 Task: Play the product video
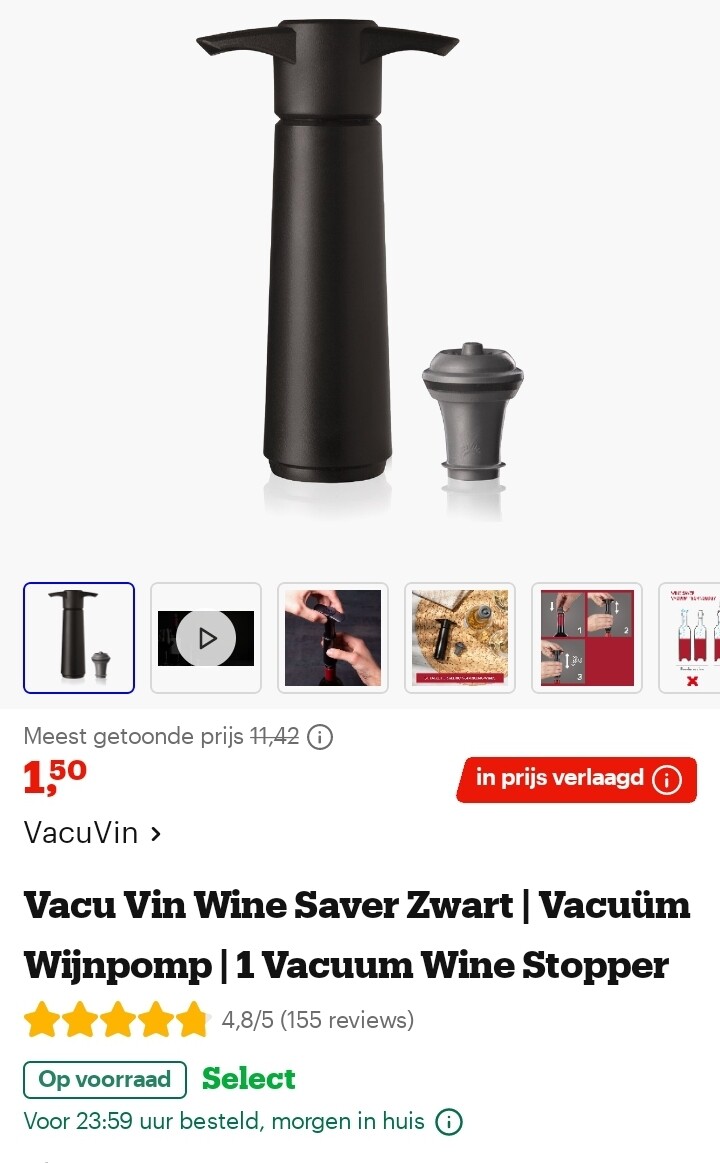click(x=205, y=637)
